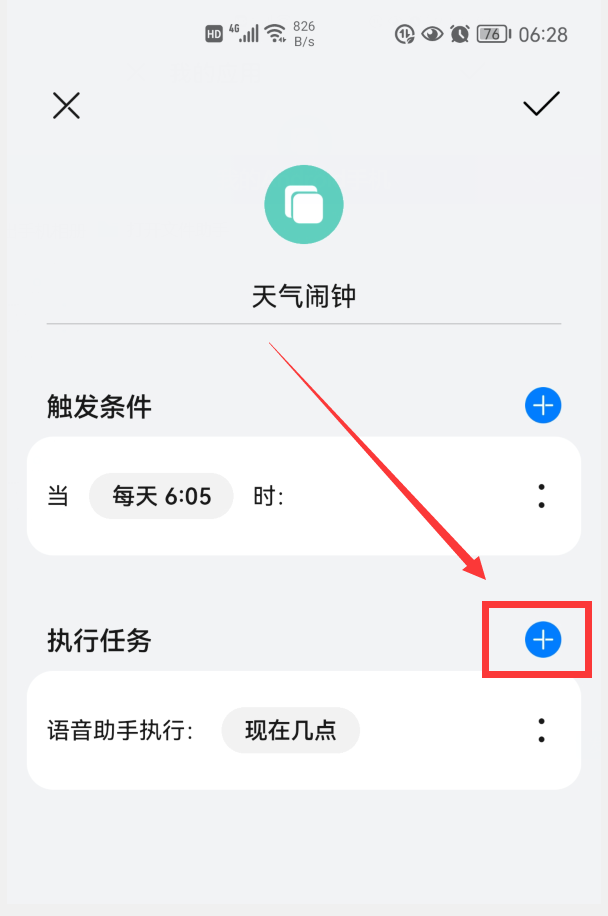Add a new 执行任务 with the plus
This screenshot has height=916, width=608.
(543, 639)
